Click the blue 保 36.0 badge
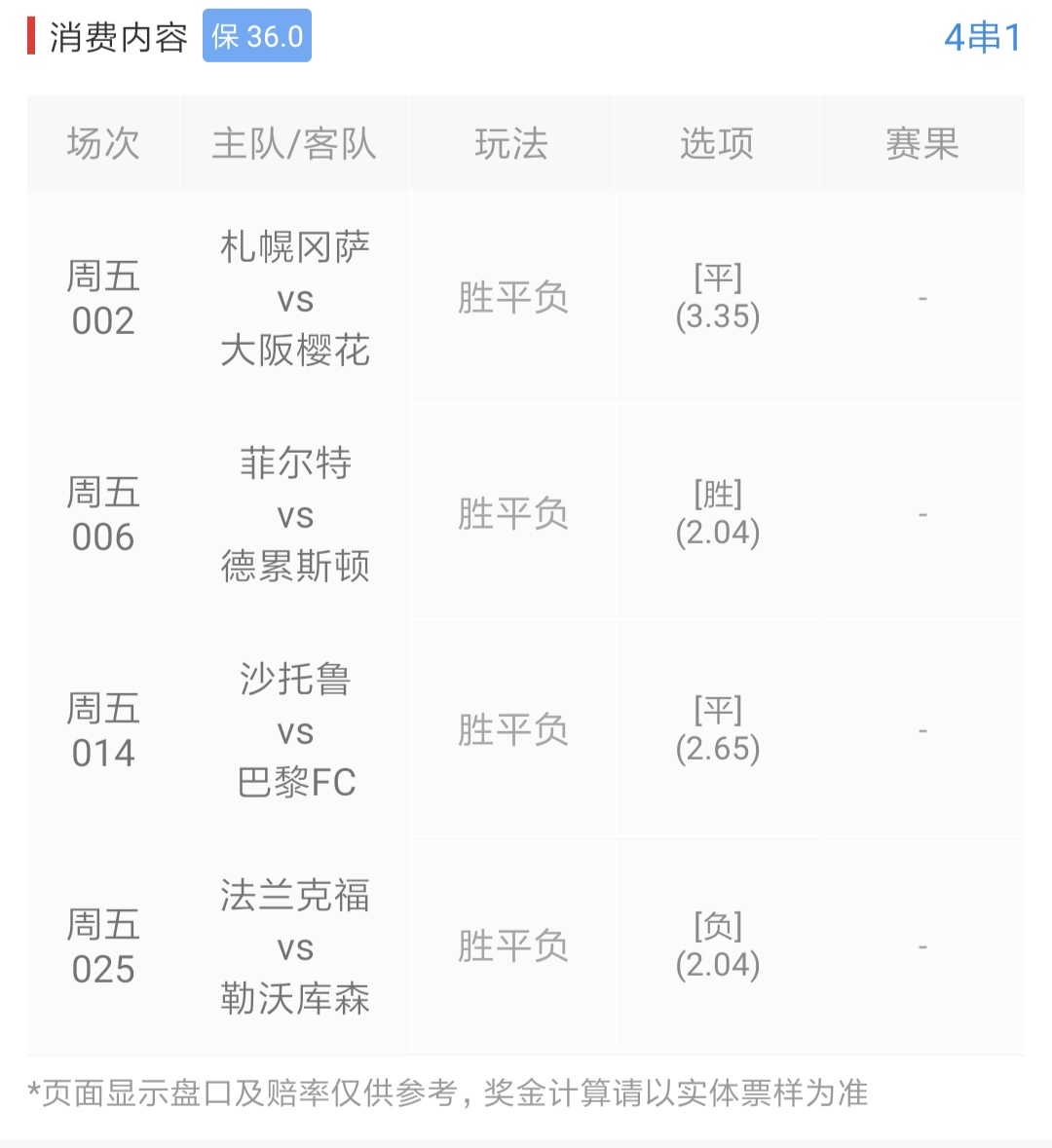Image resolution: width=1052 pixels, height=1148 pixels. coord(256,36)
